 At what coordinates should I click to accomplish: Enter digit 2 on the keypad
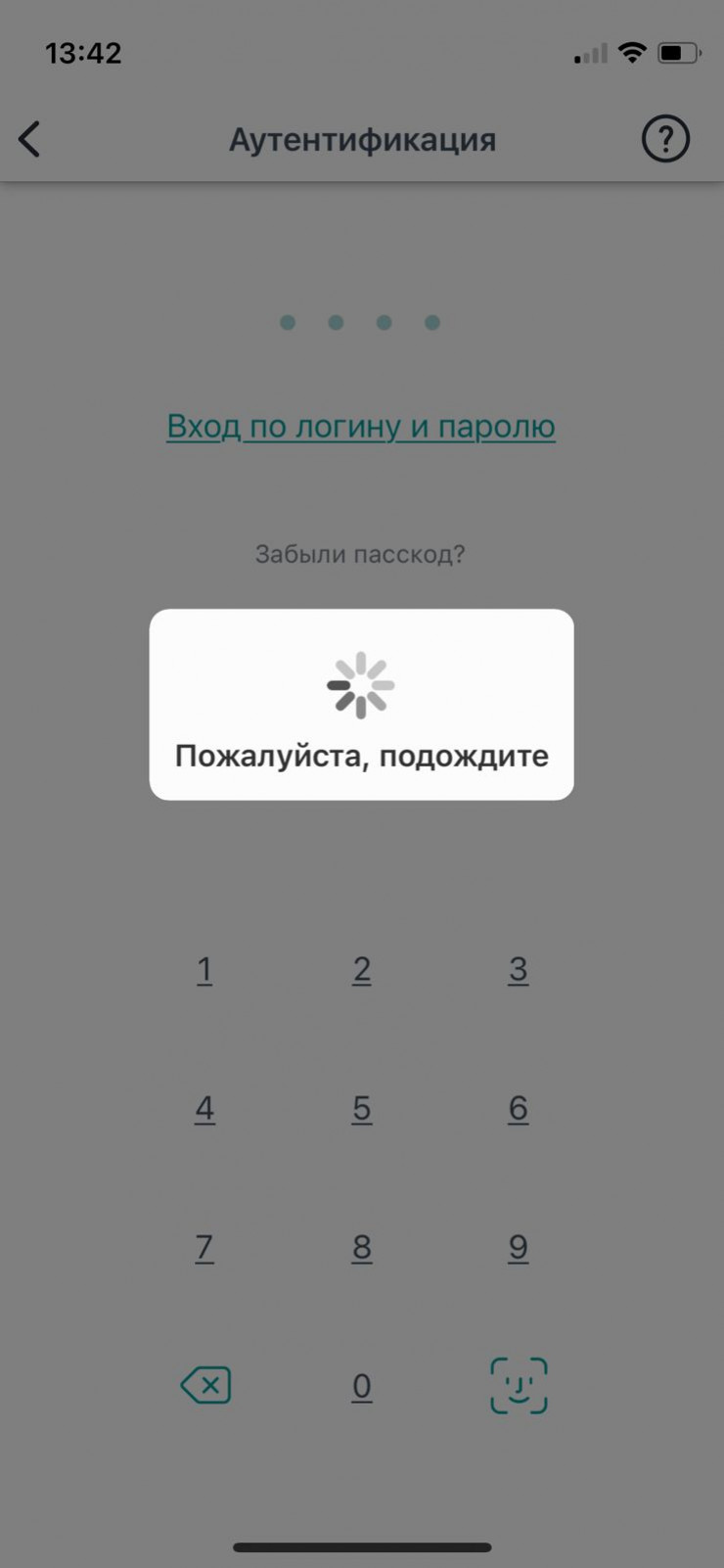(x=362, y=970)
